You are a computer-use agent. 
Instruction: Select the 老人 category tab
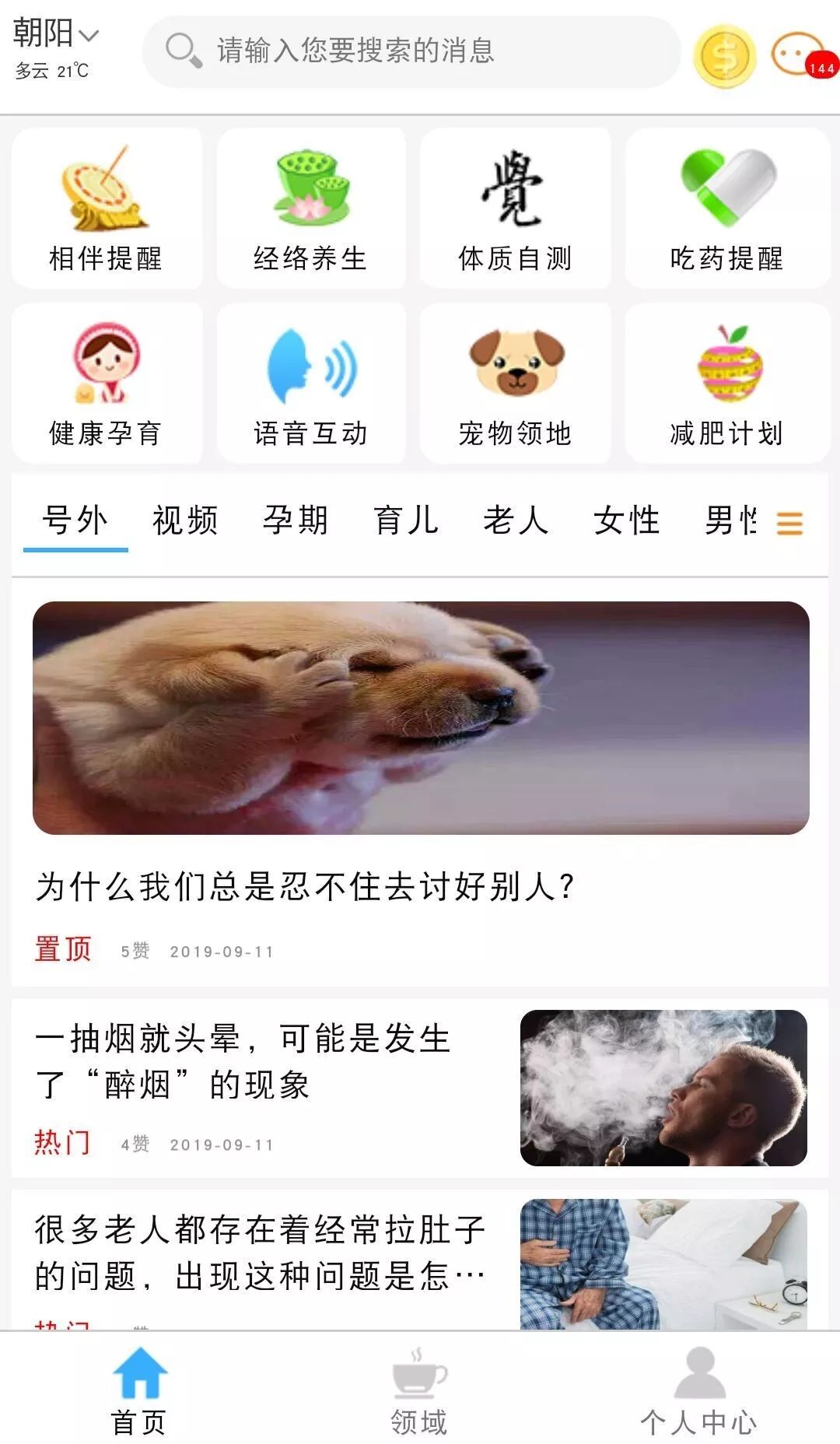[x=516, y=520]
